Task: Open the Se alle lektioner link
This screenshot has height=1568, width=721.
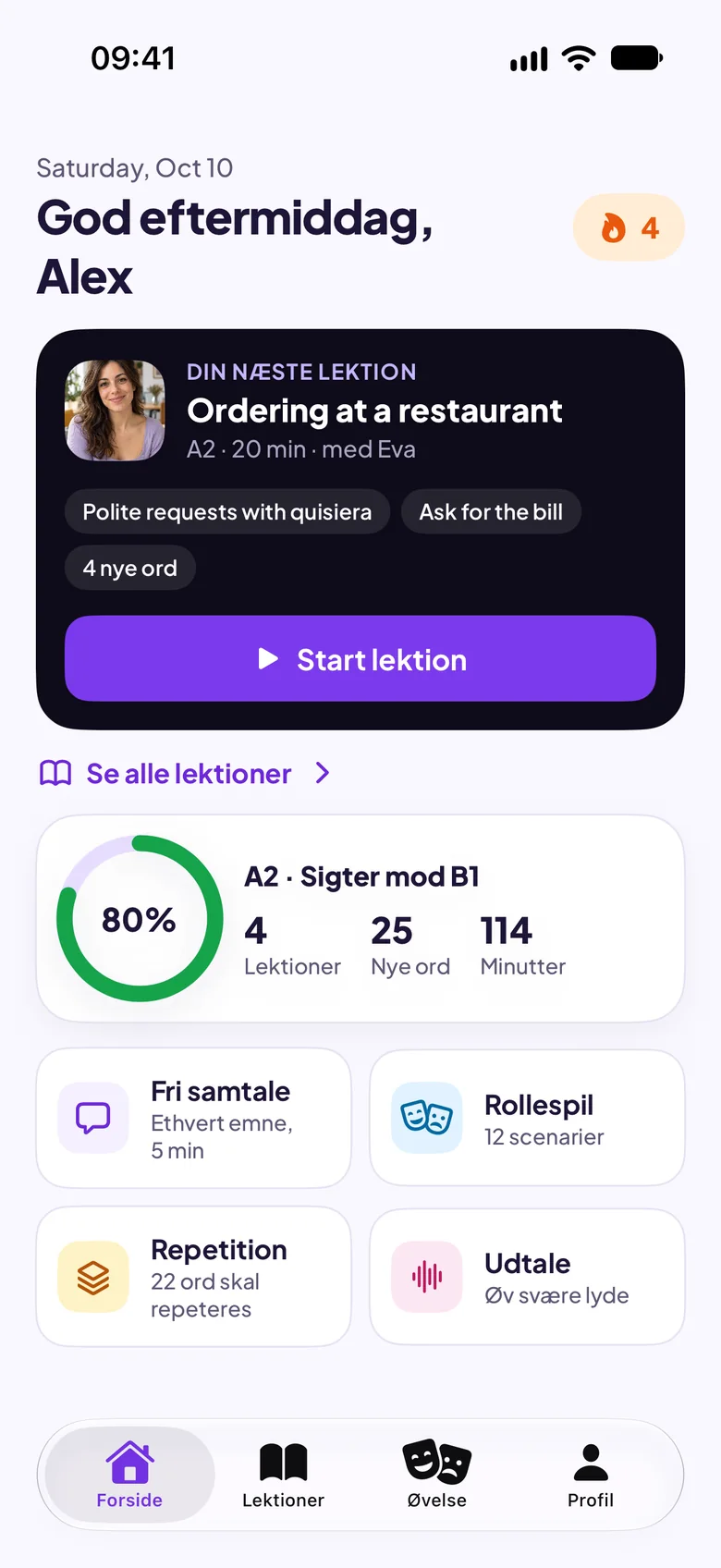Action: [185, 773]
